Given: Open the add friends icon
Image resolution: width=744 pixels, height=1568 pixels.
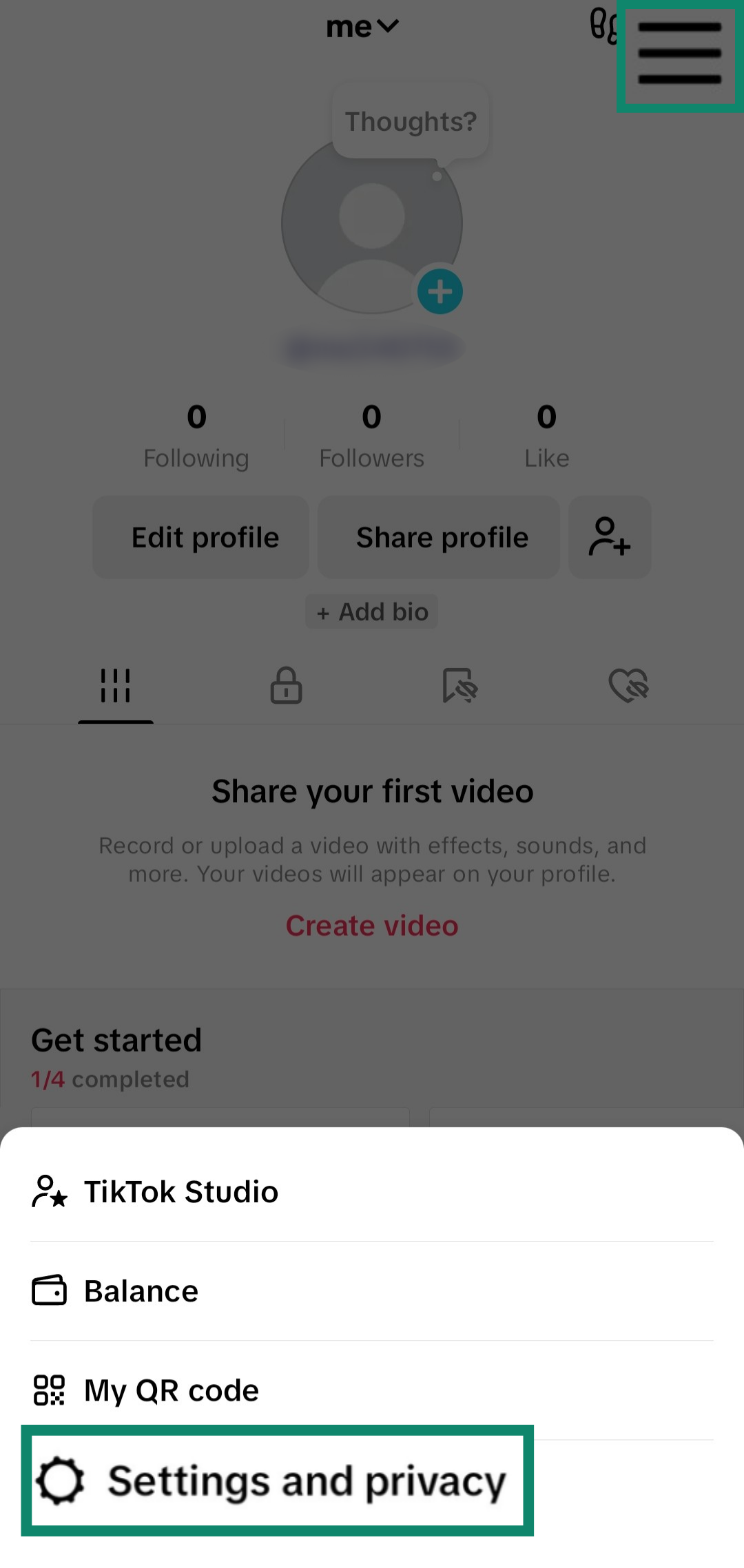Looking at the screenshot, I should (x=609, y=537).
